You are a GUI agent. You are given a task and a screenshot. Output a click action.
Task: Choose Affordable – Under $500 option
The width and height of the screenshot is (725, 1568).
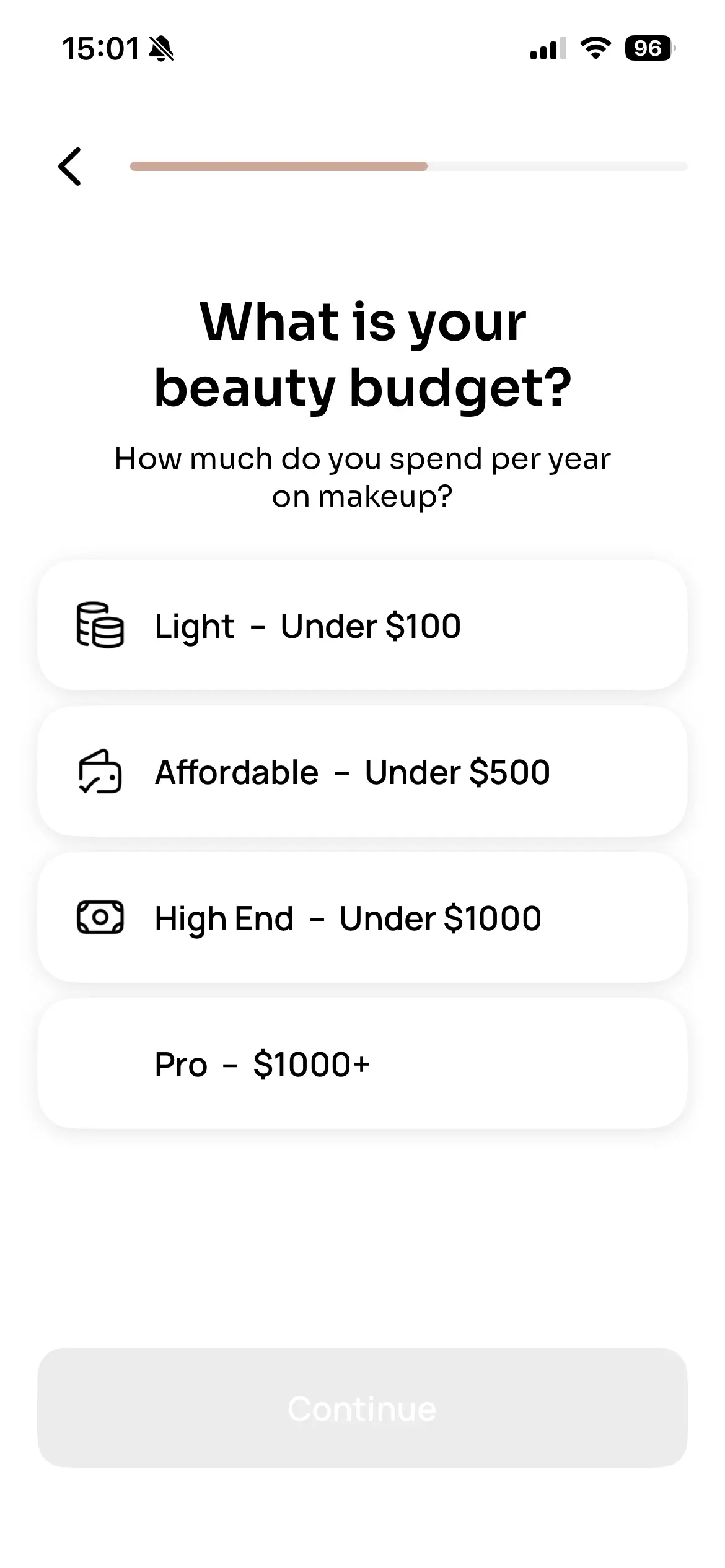click(x=362, y=772)
